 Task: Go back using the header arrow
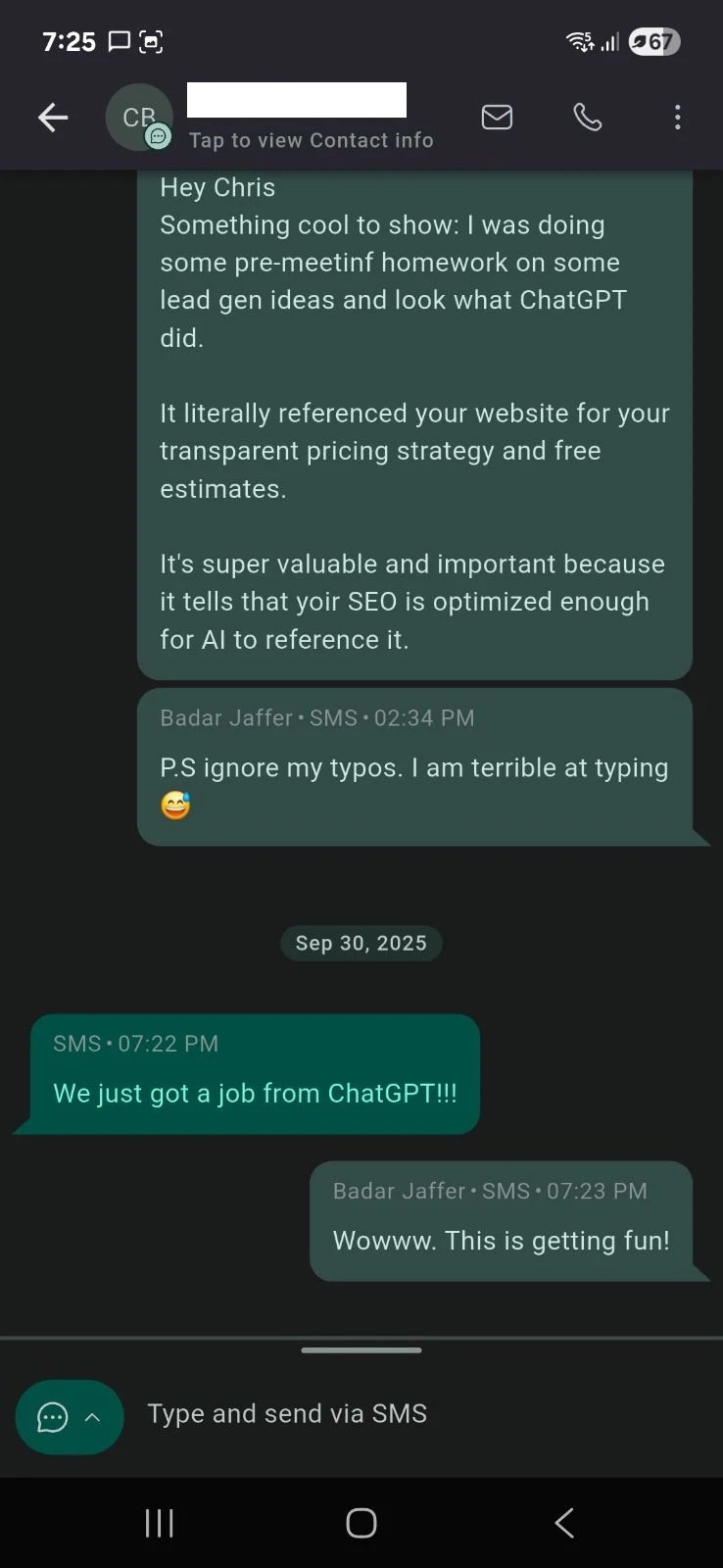[x=53, y=119]
